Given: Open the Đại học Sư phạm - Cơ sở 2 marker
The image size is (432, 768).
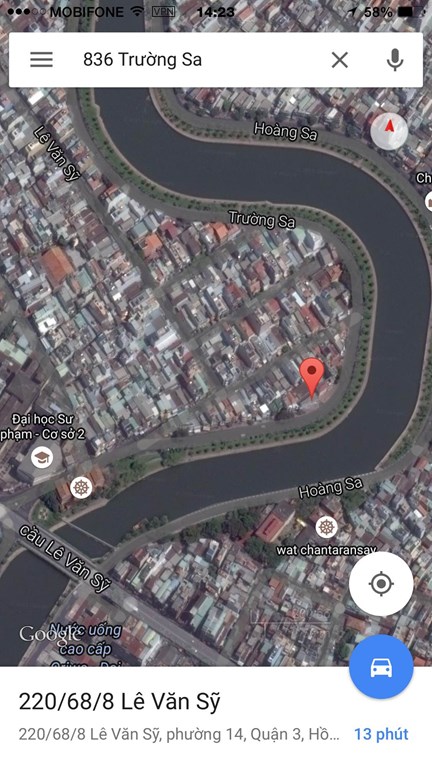Looking at the screenshot, I should [42, 458].
